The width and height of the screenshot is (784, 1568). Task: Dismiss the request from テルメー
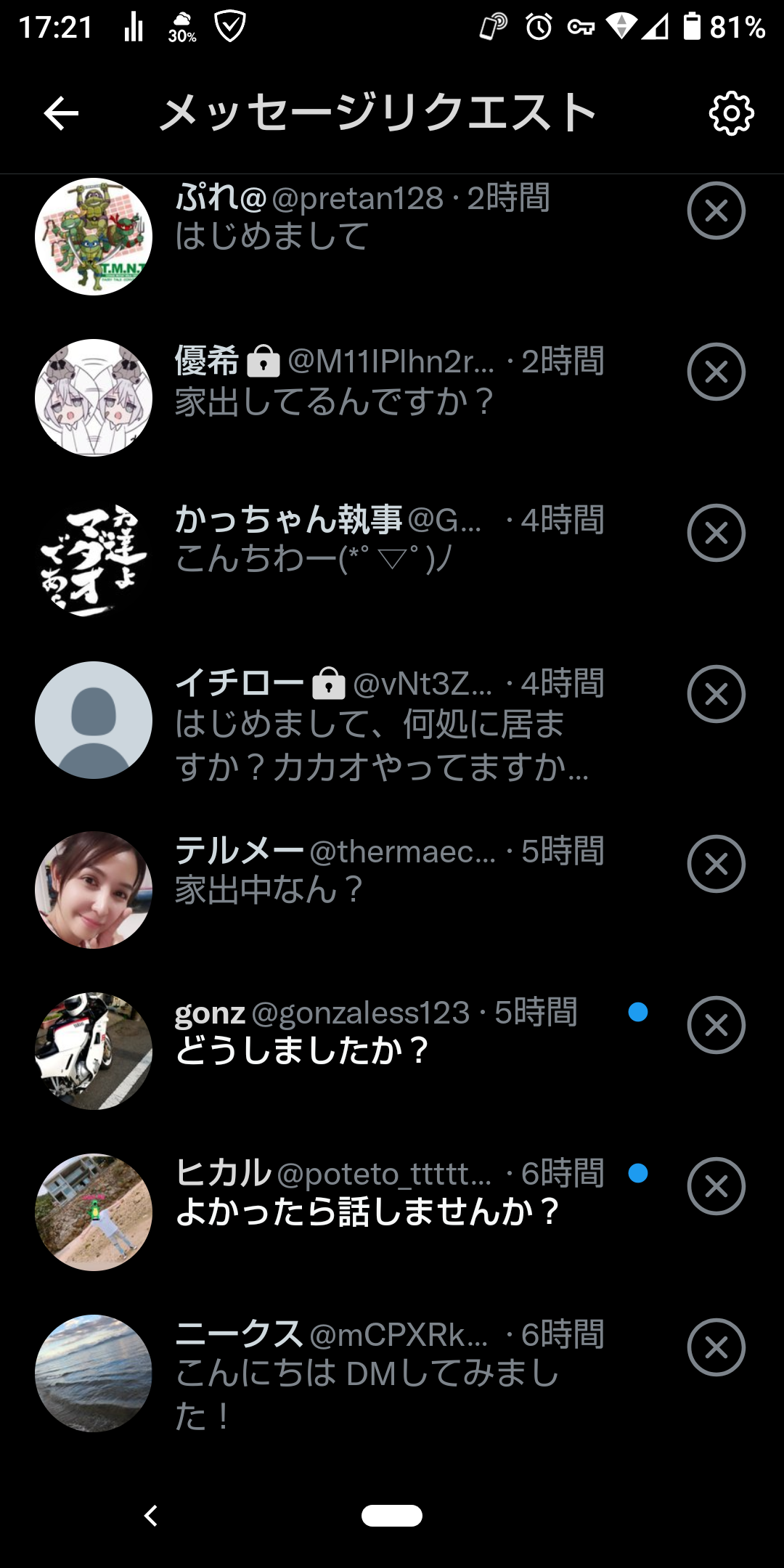tap(716, 865)
